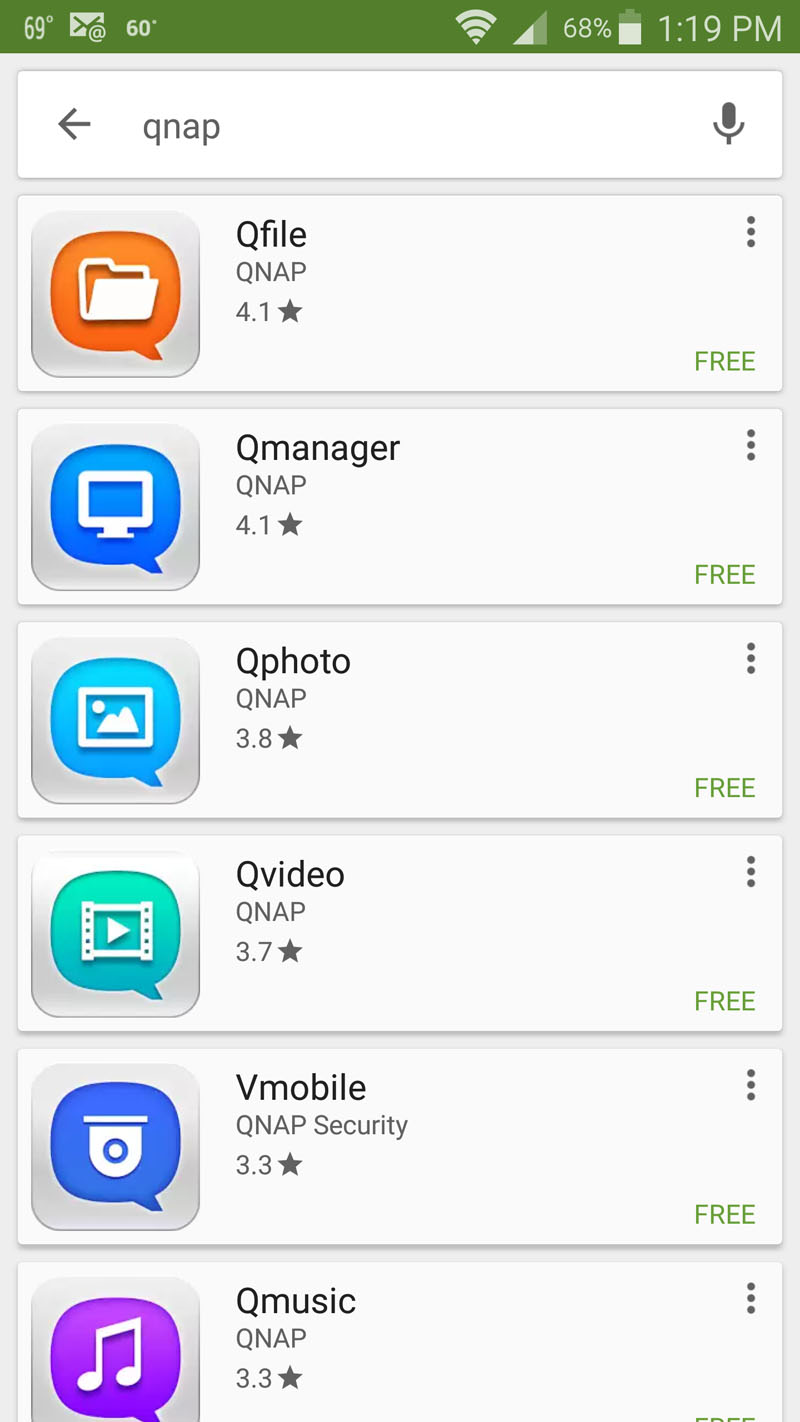This screenshot has width=800, height=1422.
Task: Open the Qfile app listing
Action: click(x=400, y=294)
